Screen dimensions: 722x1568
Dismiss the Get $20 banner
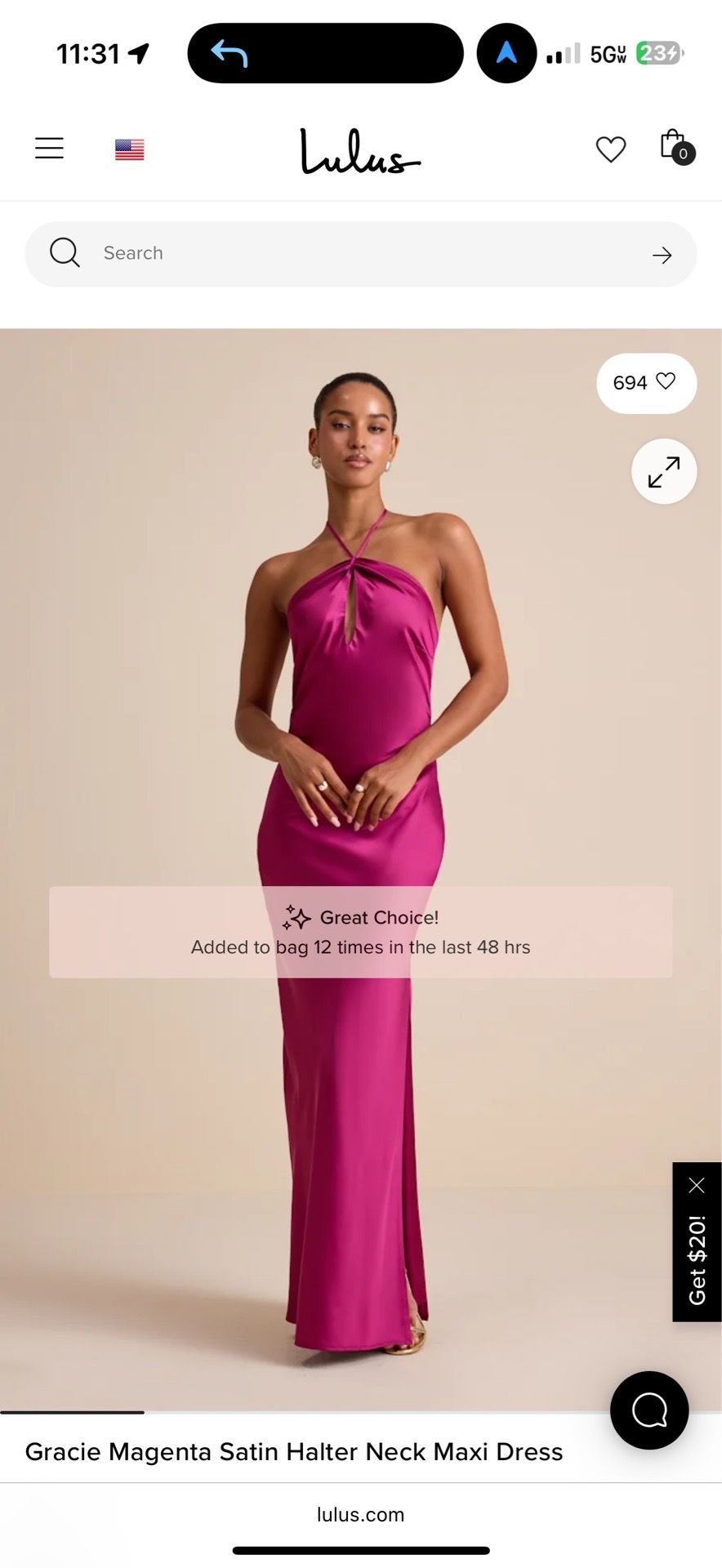point(697,1185)
